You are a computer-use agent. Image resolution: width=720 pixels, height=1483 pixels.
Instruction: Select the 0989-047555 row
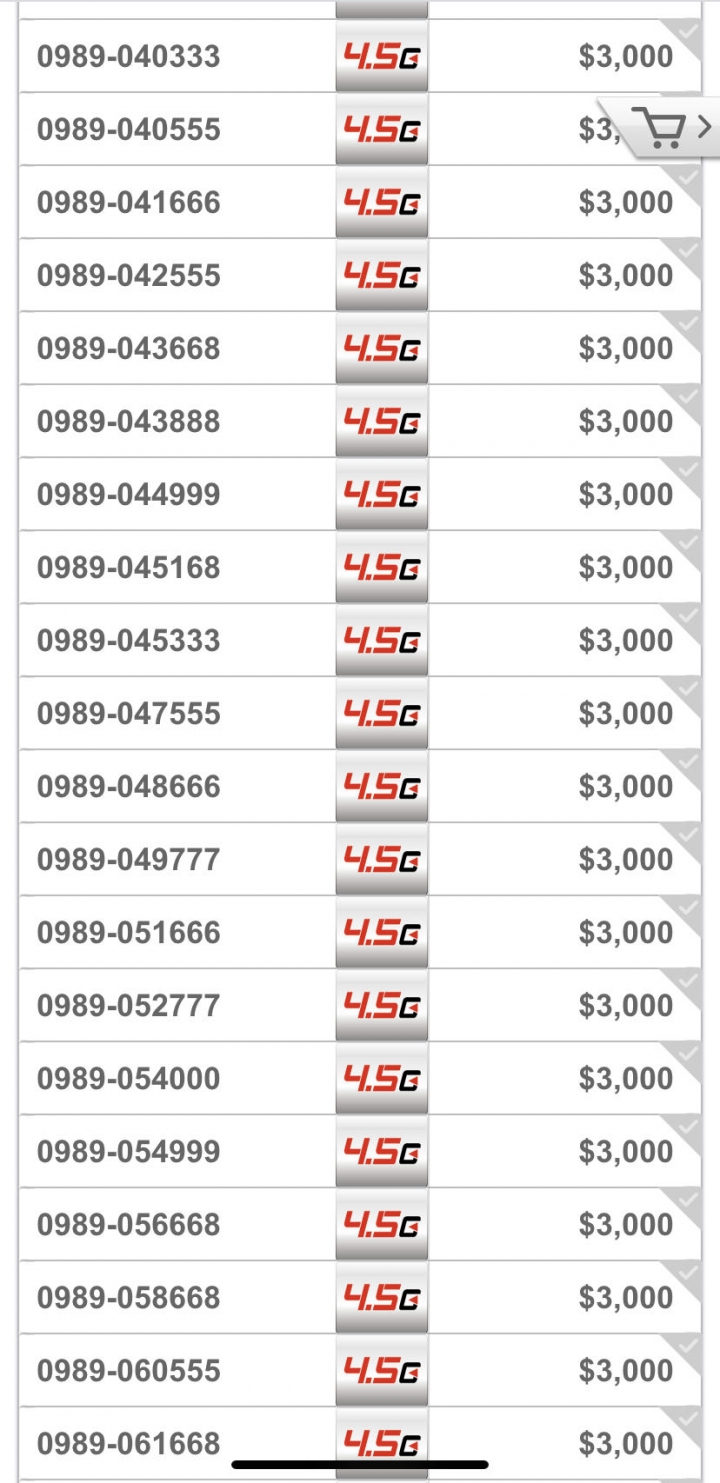(360, 713)
